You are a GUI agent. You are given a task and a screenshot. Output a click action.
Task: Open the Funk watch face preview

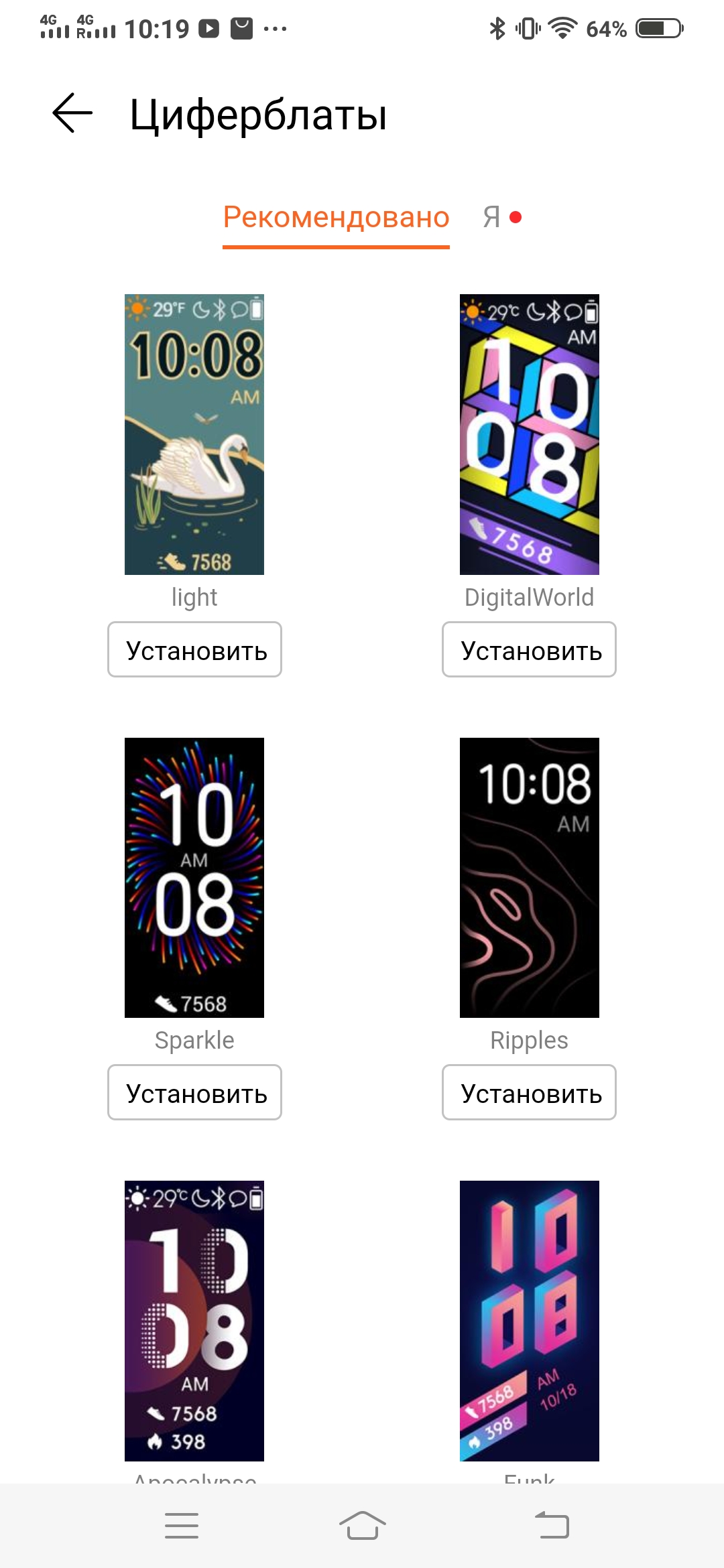tap(529, 1320)
